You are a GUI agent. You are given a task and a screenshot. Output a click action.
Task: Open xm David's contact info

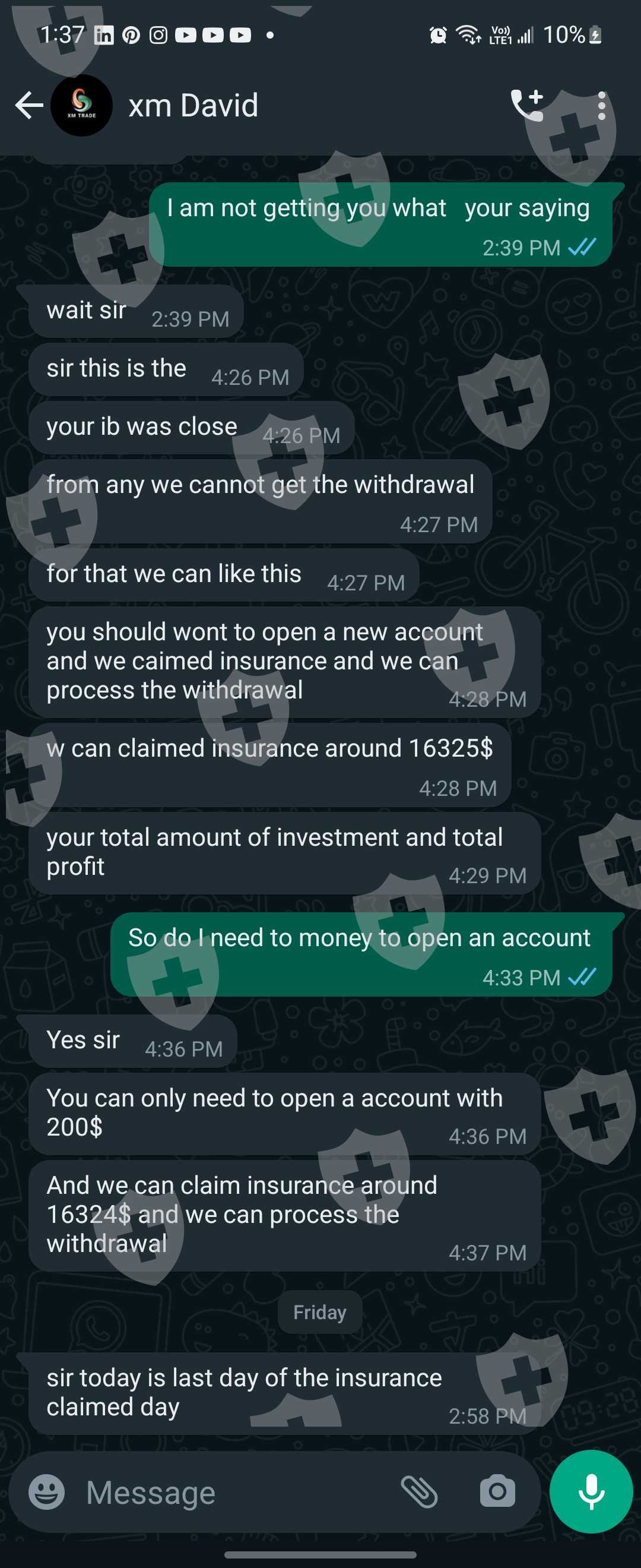[193, 105]
